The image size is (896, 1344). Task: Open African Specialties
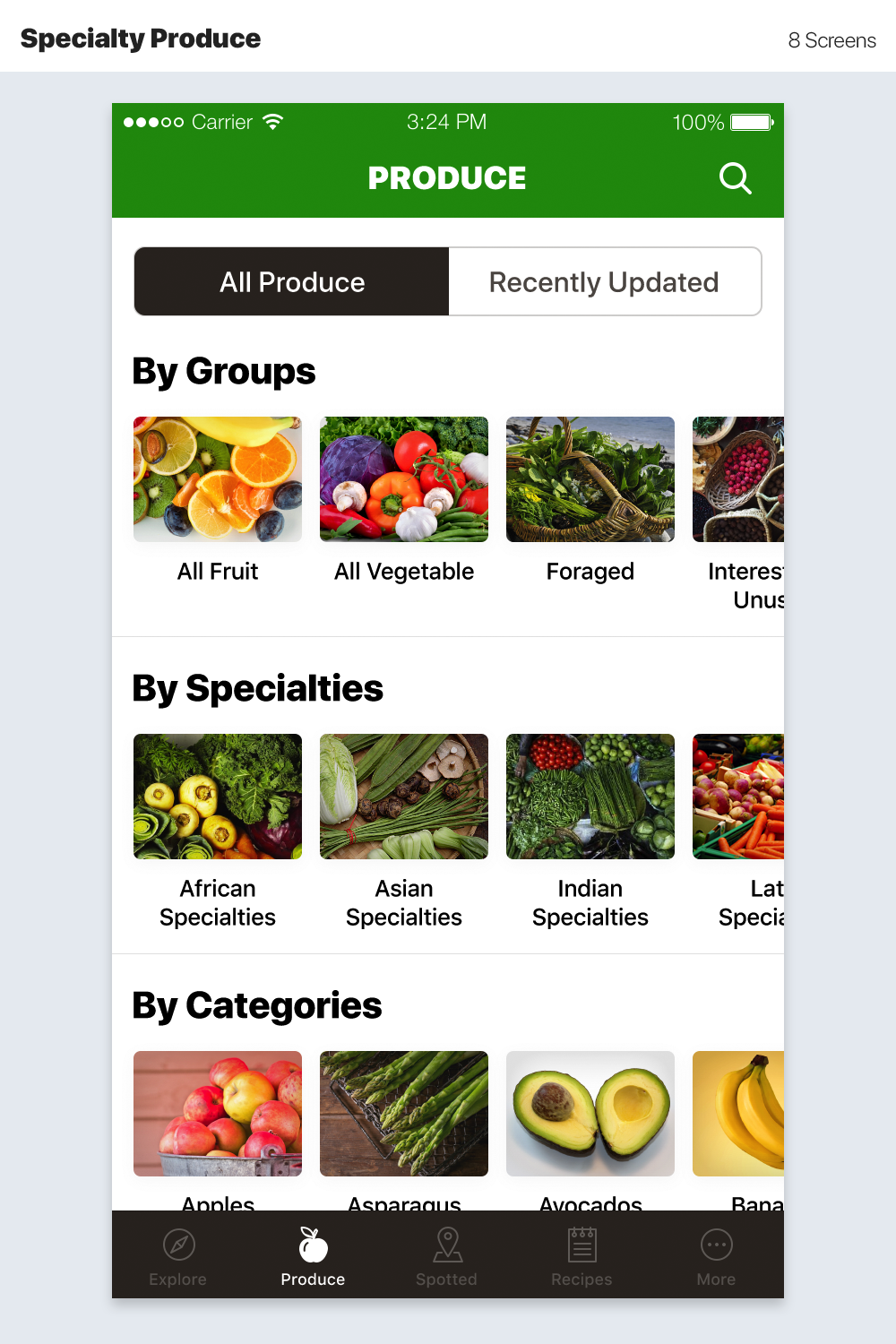pos(217,797)
